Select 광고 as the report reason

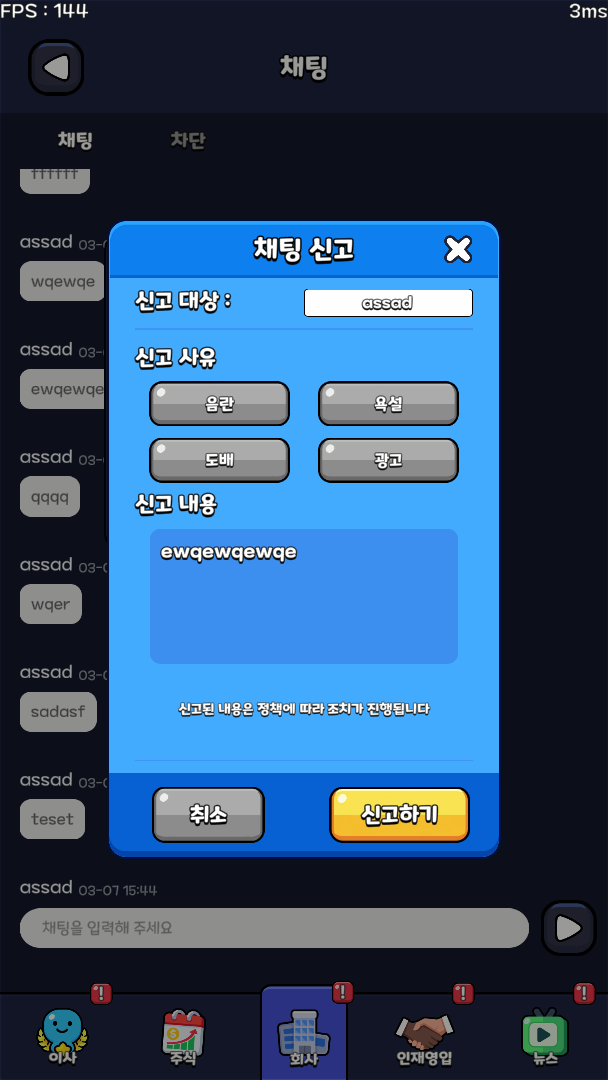tap(388, 460)
